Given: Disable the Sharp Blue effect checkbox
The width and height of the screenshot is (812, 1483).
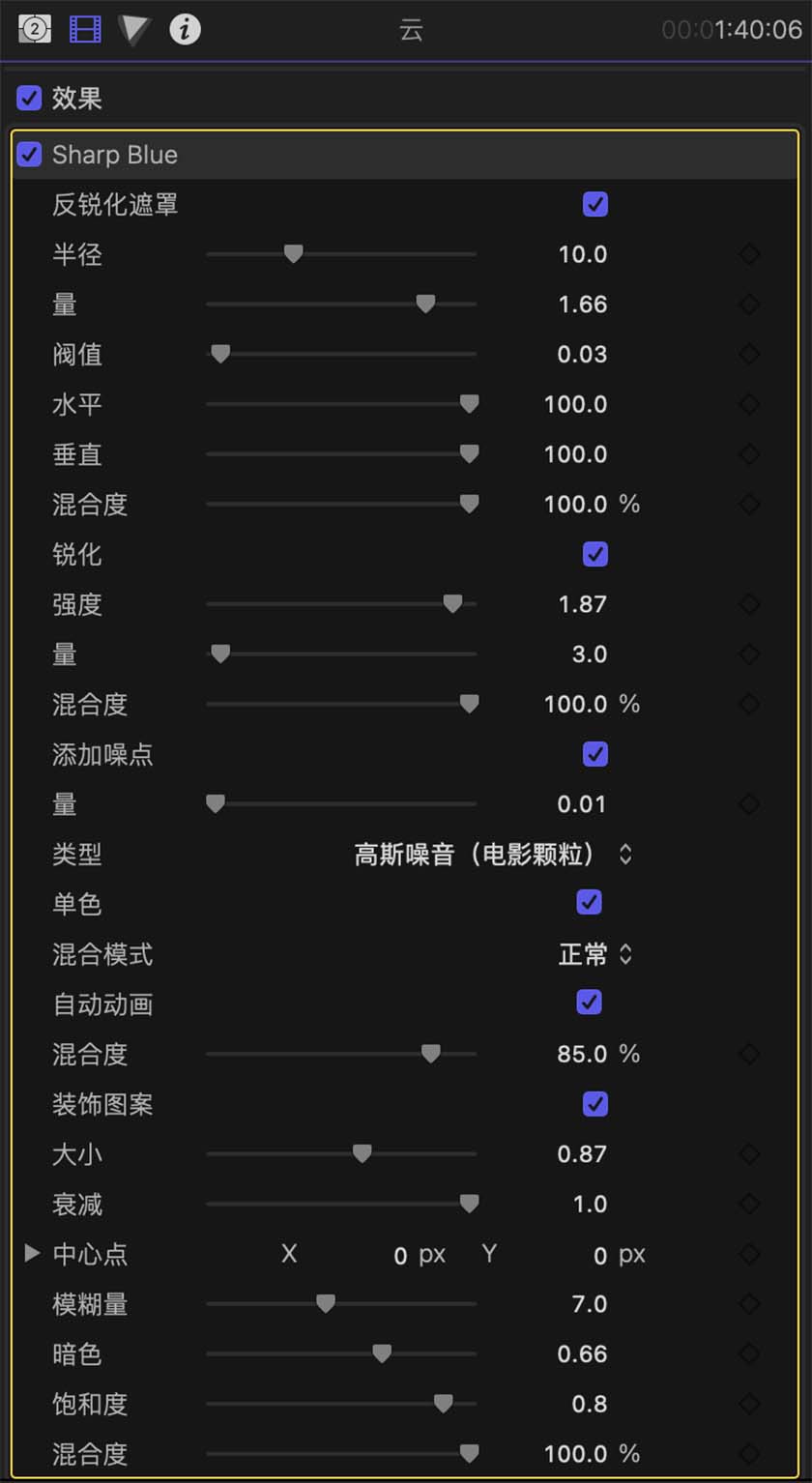Looking at the screenshot, I should click(x=30, y=155).
